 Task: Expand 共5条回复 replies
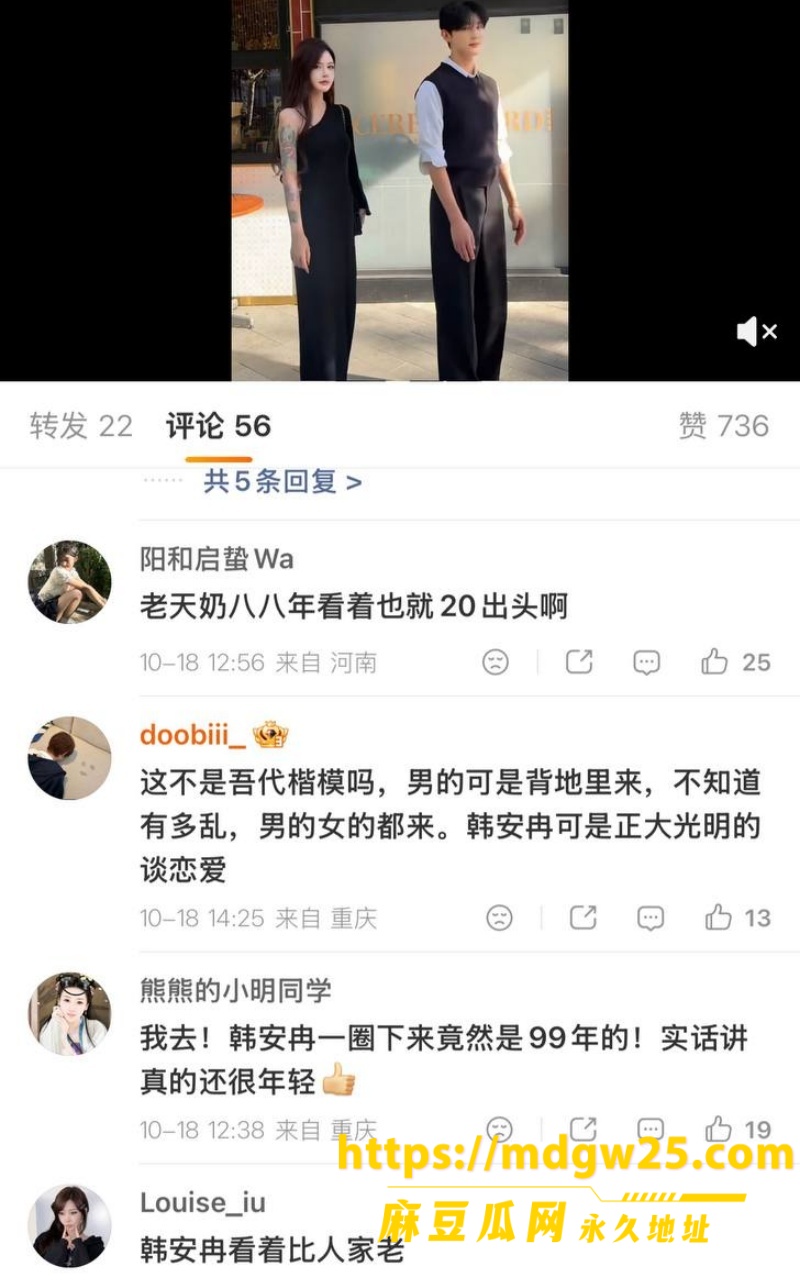click(283, 482)
